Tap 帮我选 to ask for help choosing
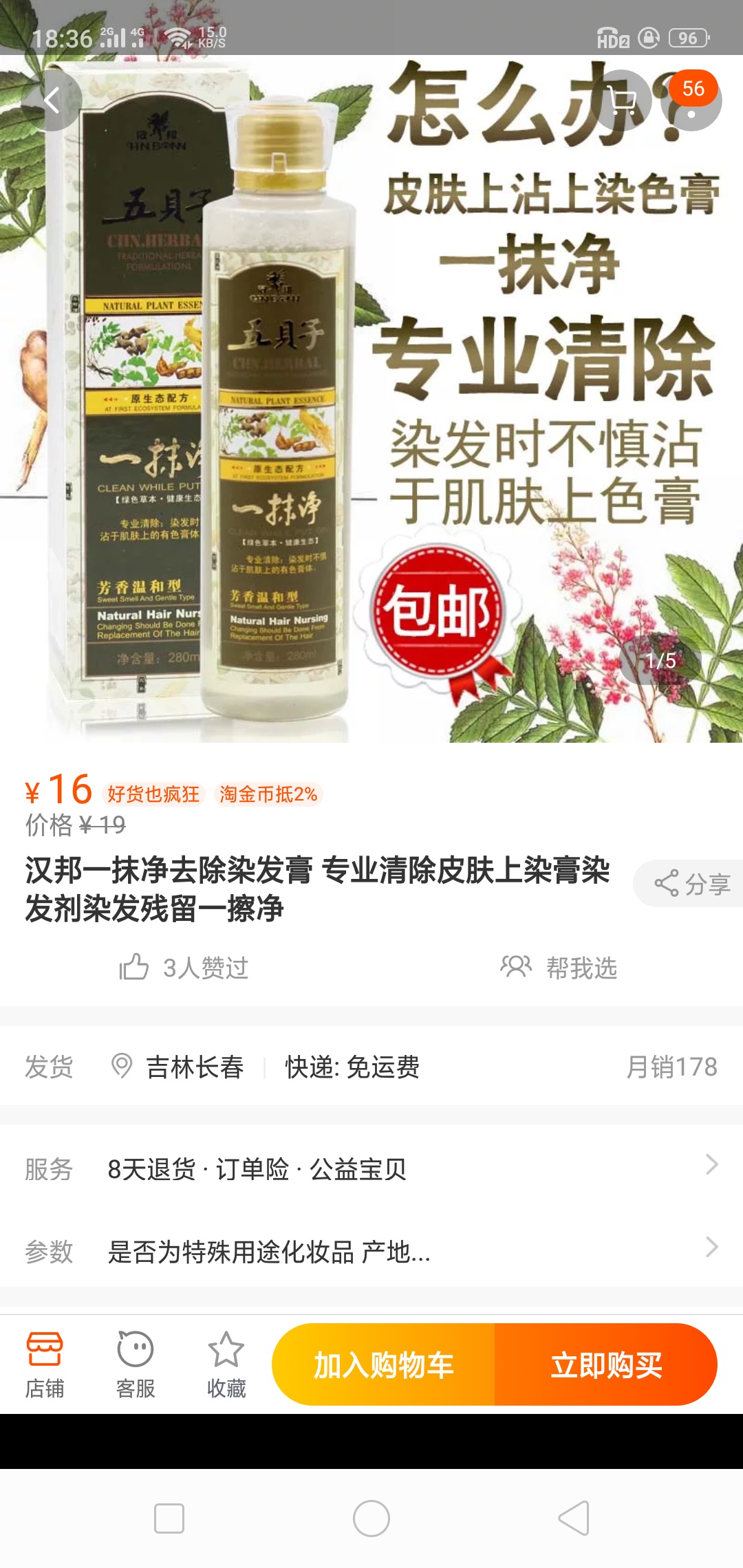Screen dimensions: 743x1568 pyautogui.click(x=559, y=968)
